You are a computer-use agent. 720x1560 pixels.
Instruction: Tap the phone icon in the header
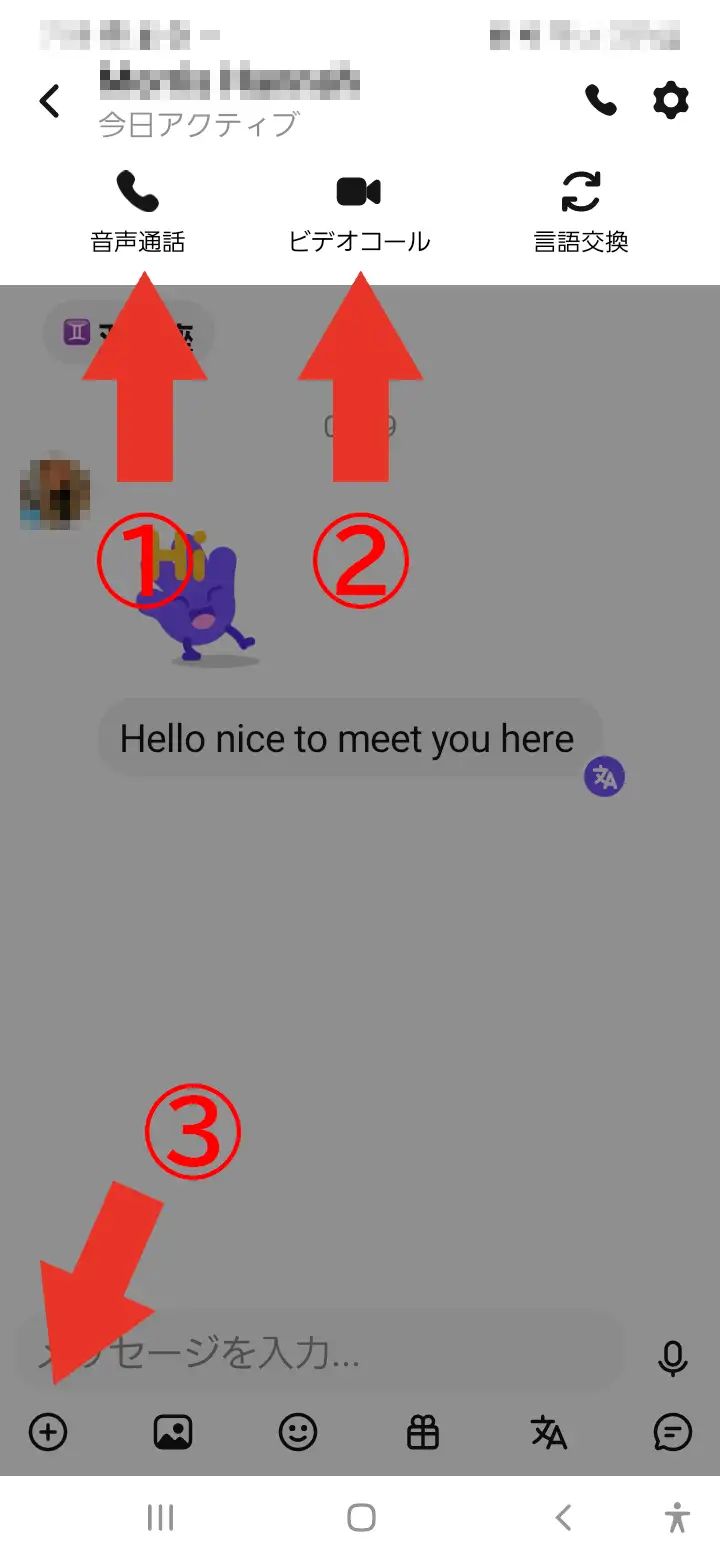point(601,100)
